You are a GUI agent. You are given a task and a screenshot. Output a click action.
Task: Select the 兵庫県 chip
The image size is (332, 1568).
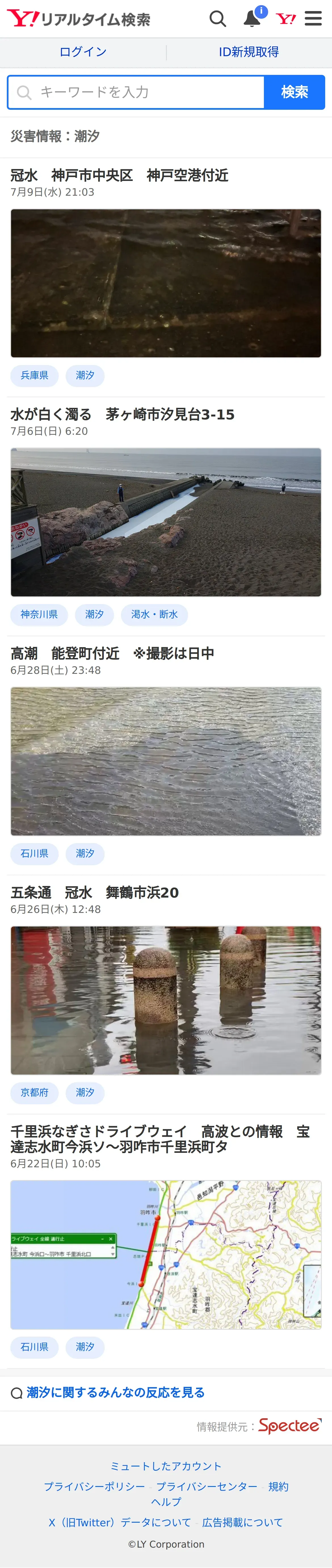(x=34, y=375)
